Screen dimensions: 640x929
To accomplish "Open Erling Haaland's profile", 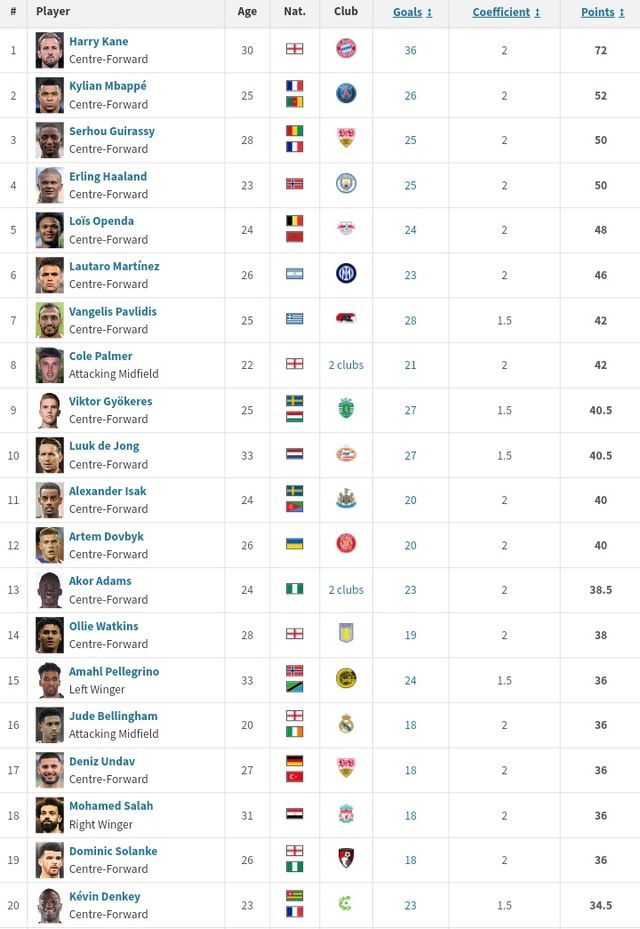I will tap(107, 176).
